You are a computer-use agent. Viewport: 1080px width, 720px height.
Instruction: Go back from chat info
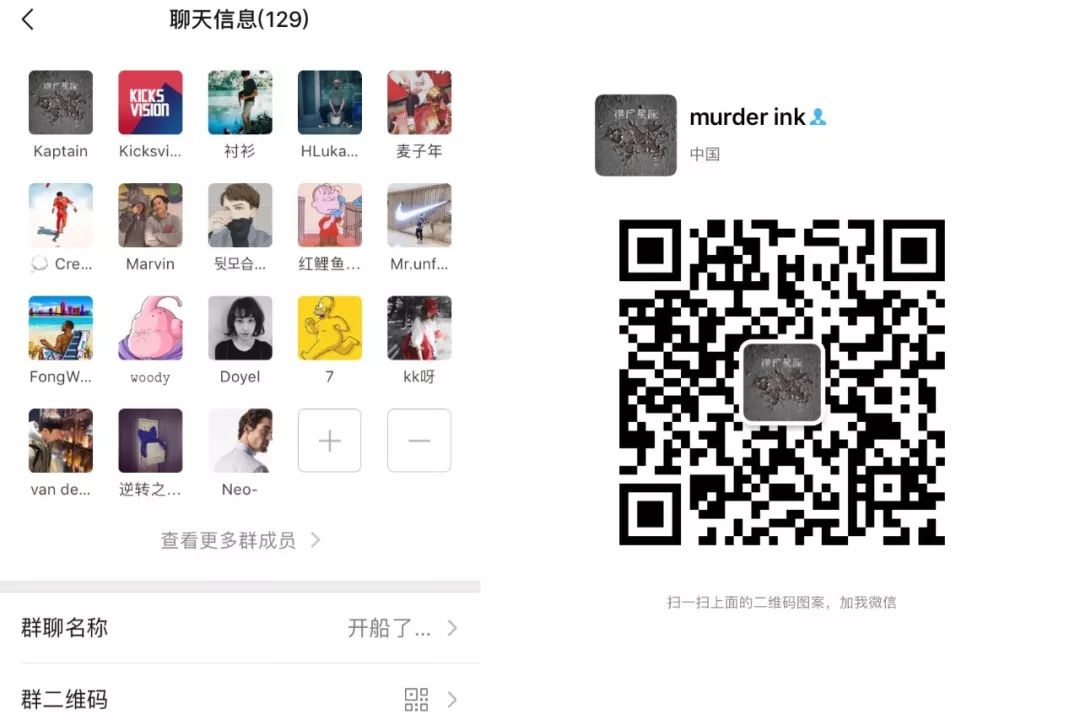[28, 19]
